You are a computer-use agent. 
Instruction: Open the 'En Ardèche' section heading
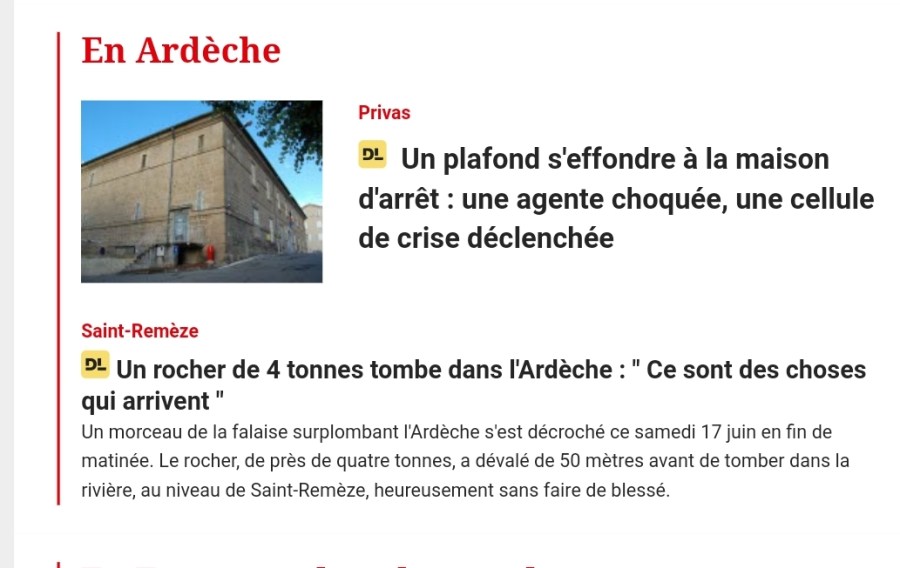pyautogui.click(x=181, y=50)
